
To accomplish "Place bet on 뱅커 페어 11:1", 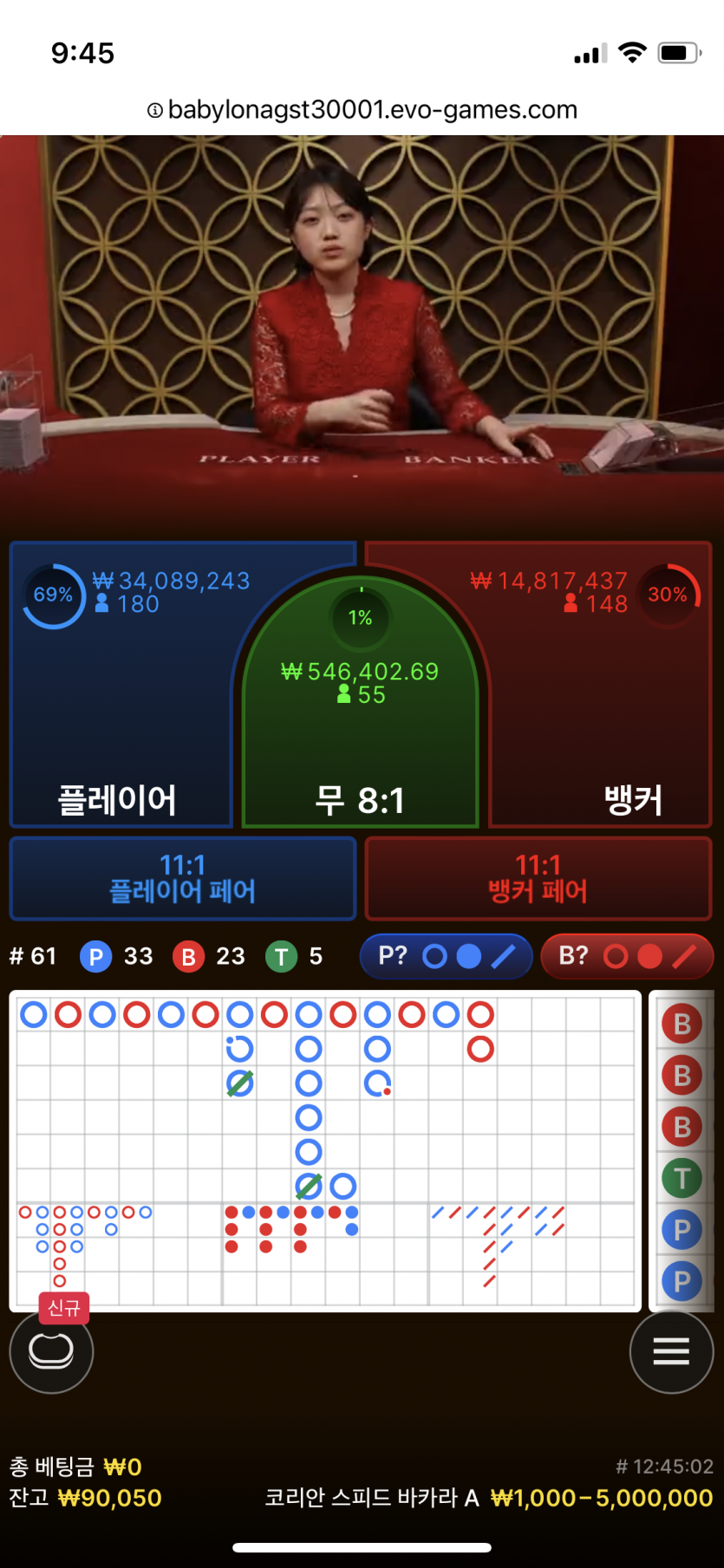I will [x=538, y=878].
